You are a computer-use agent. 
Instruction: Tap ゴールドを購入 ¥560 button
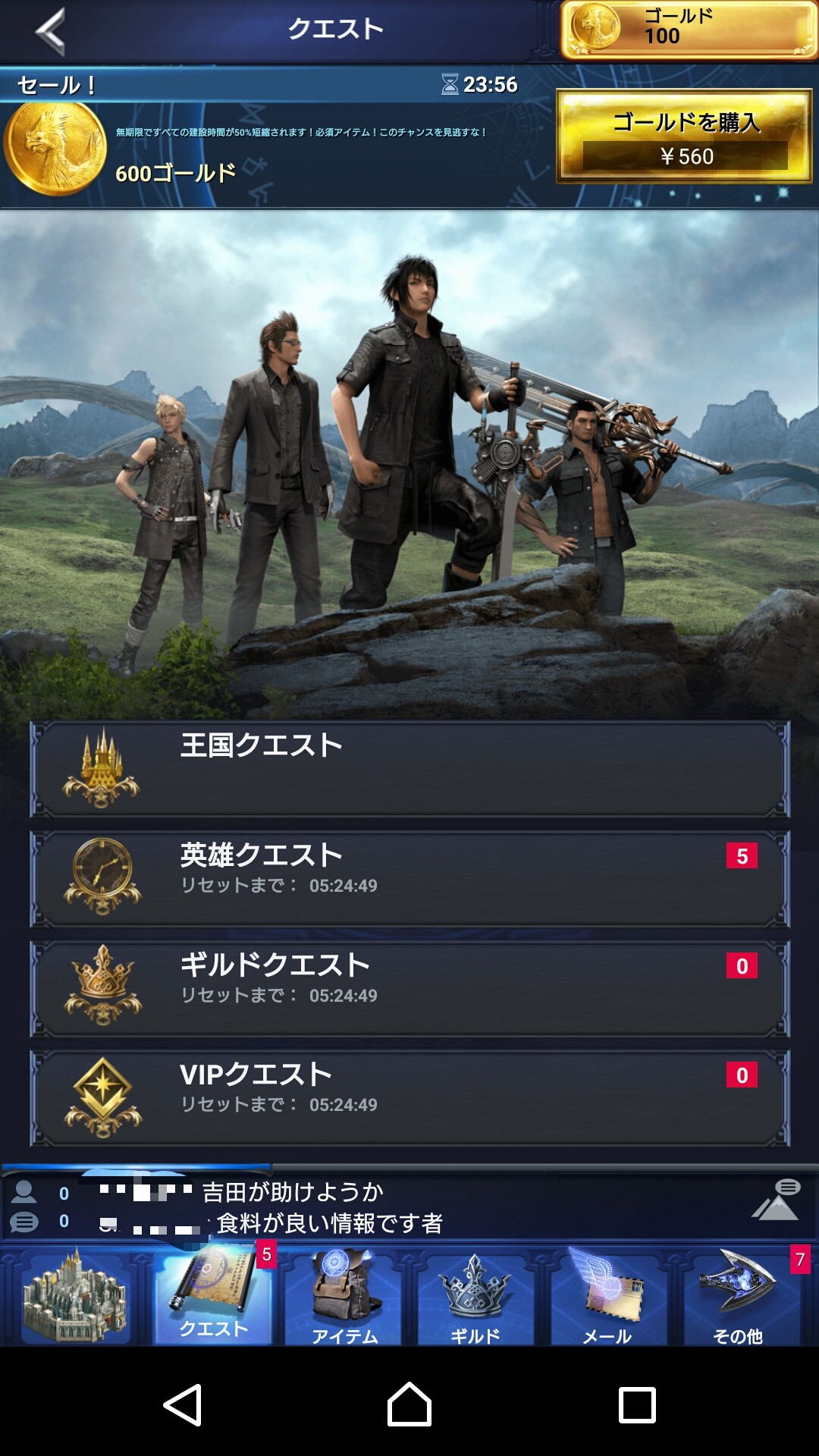[684, 137]
